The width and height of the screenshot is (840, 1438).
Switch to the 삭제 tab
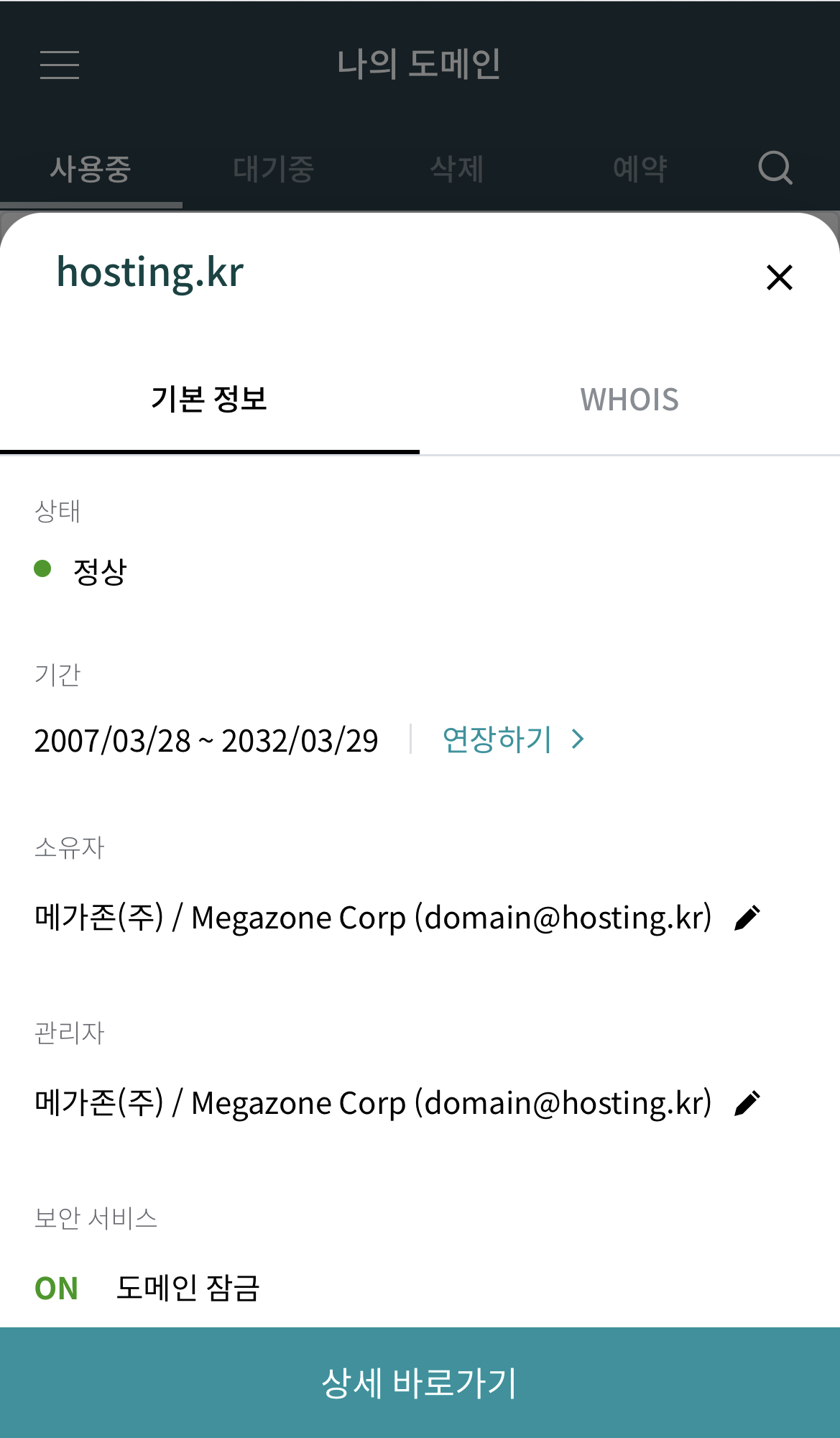tap(456, 170)
